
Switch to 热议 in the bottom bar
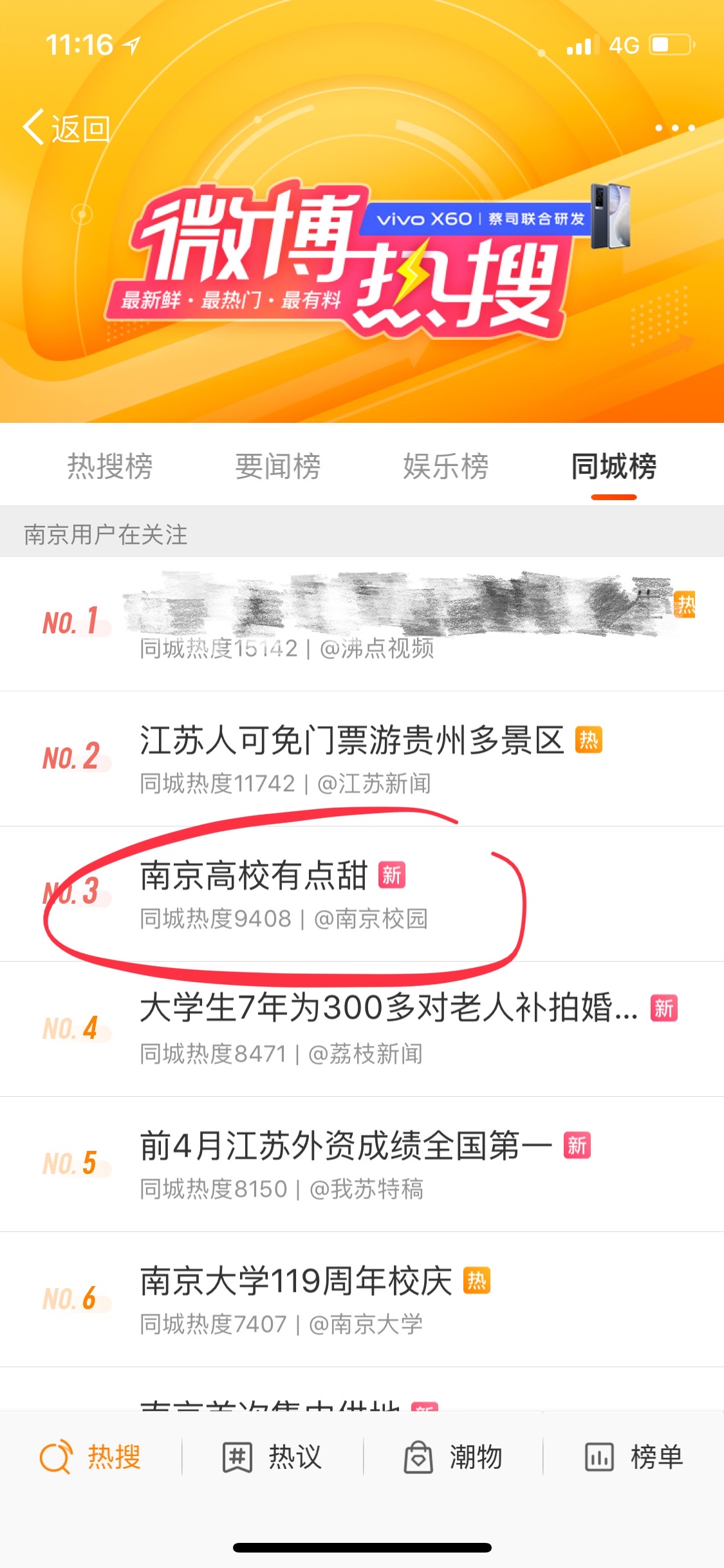(x=272, y=1457)
